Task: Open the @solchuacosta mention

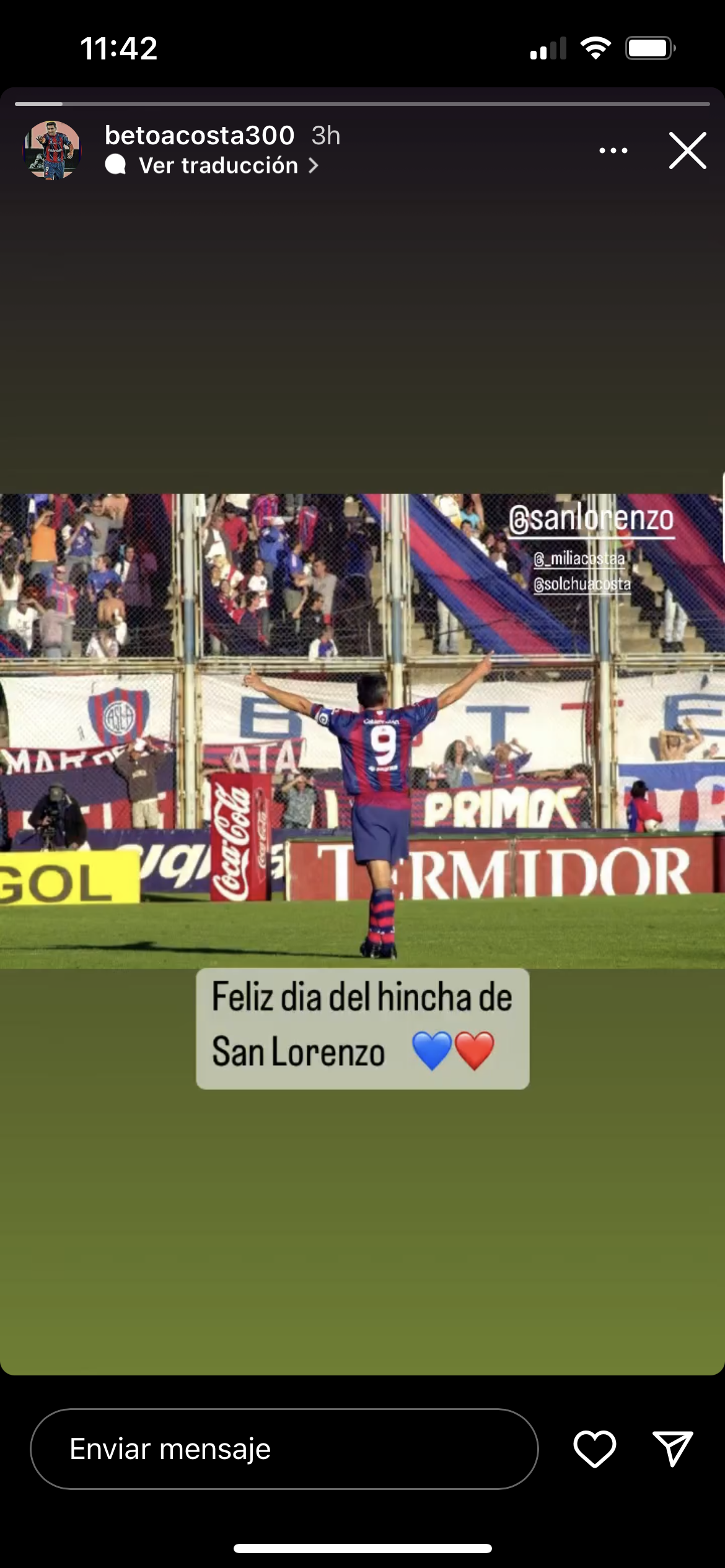Action: tap(582, 584)
